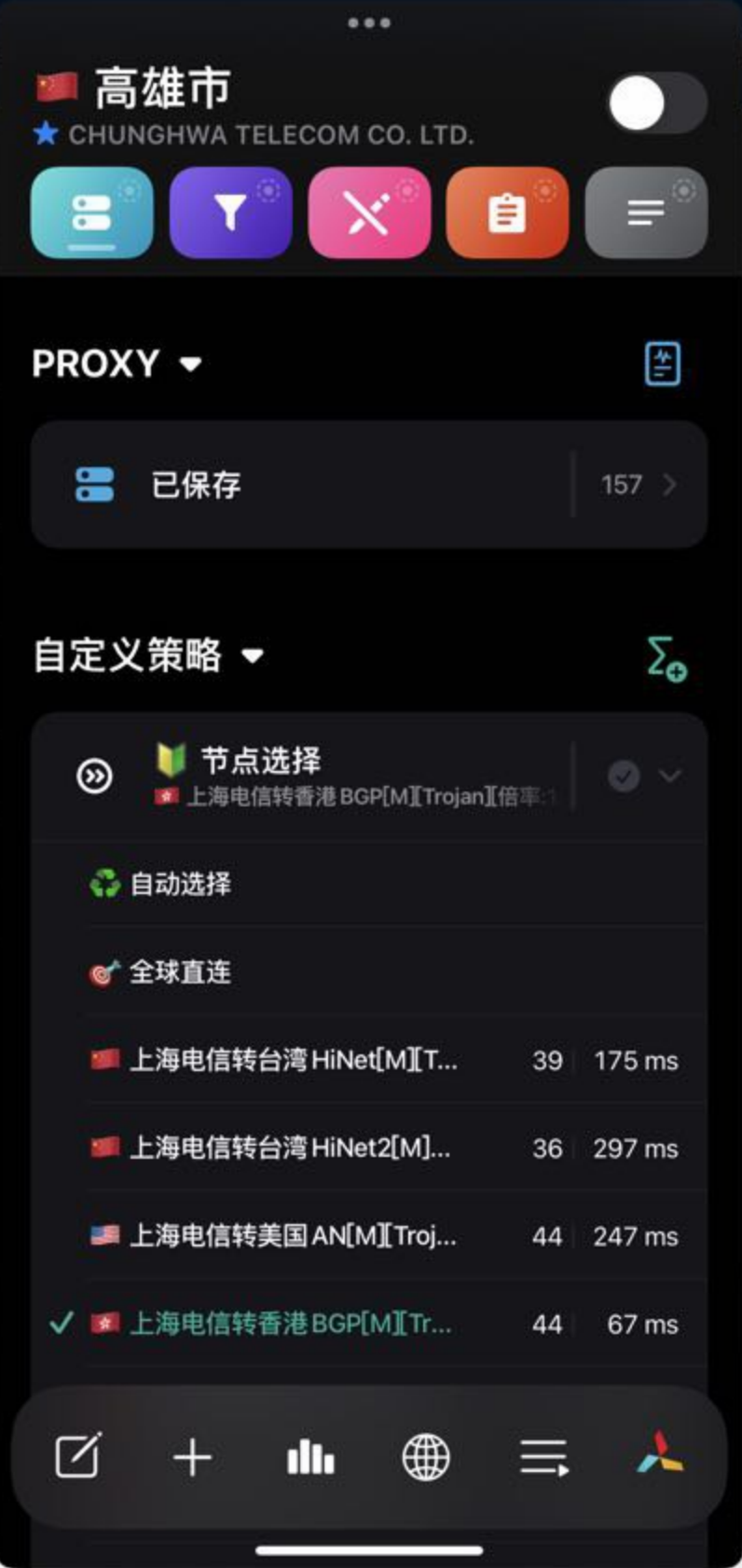Open the latency test icon beside PROXY
Viewport: 742px width, 1568px height.
663,364
